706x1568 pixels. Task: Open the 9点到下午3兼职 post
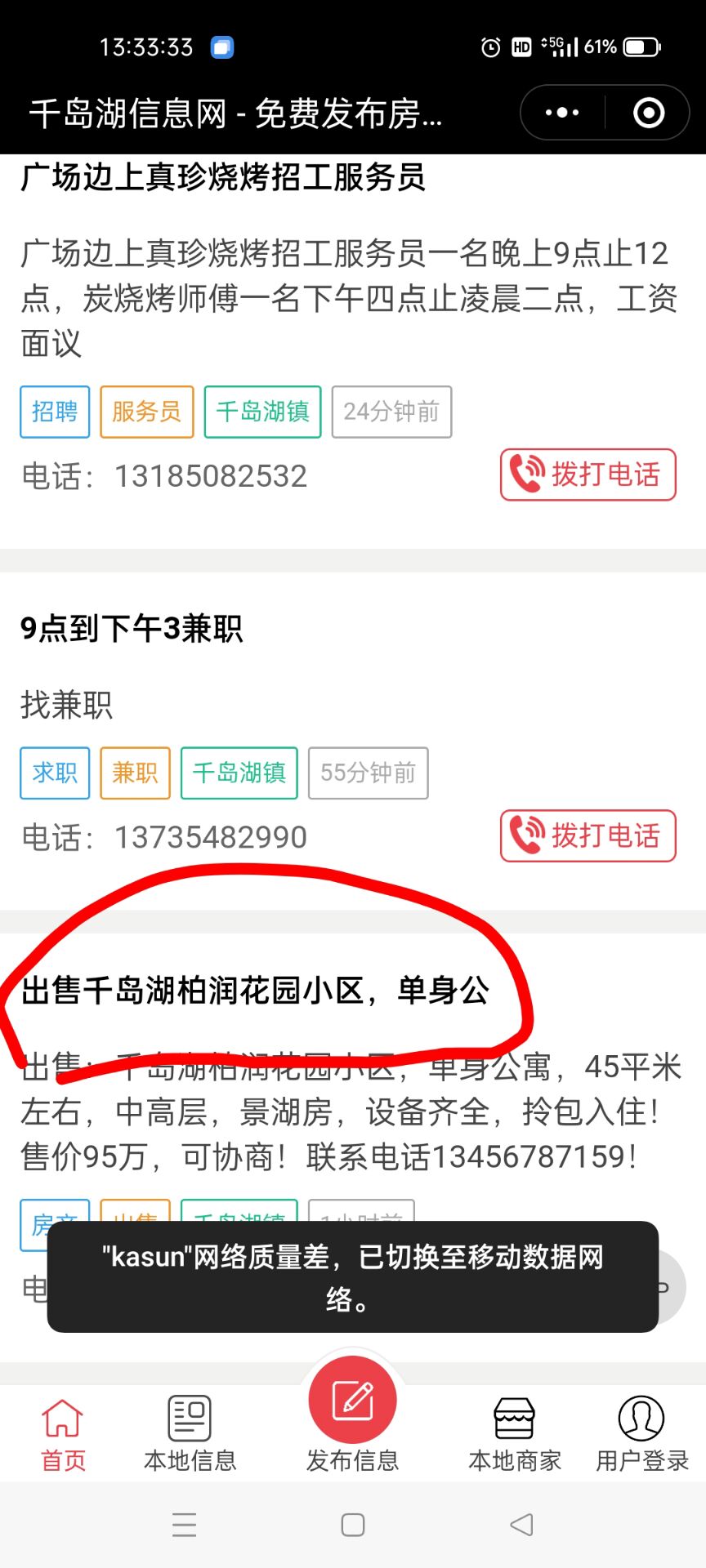tap(132, 629)
